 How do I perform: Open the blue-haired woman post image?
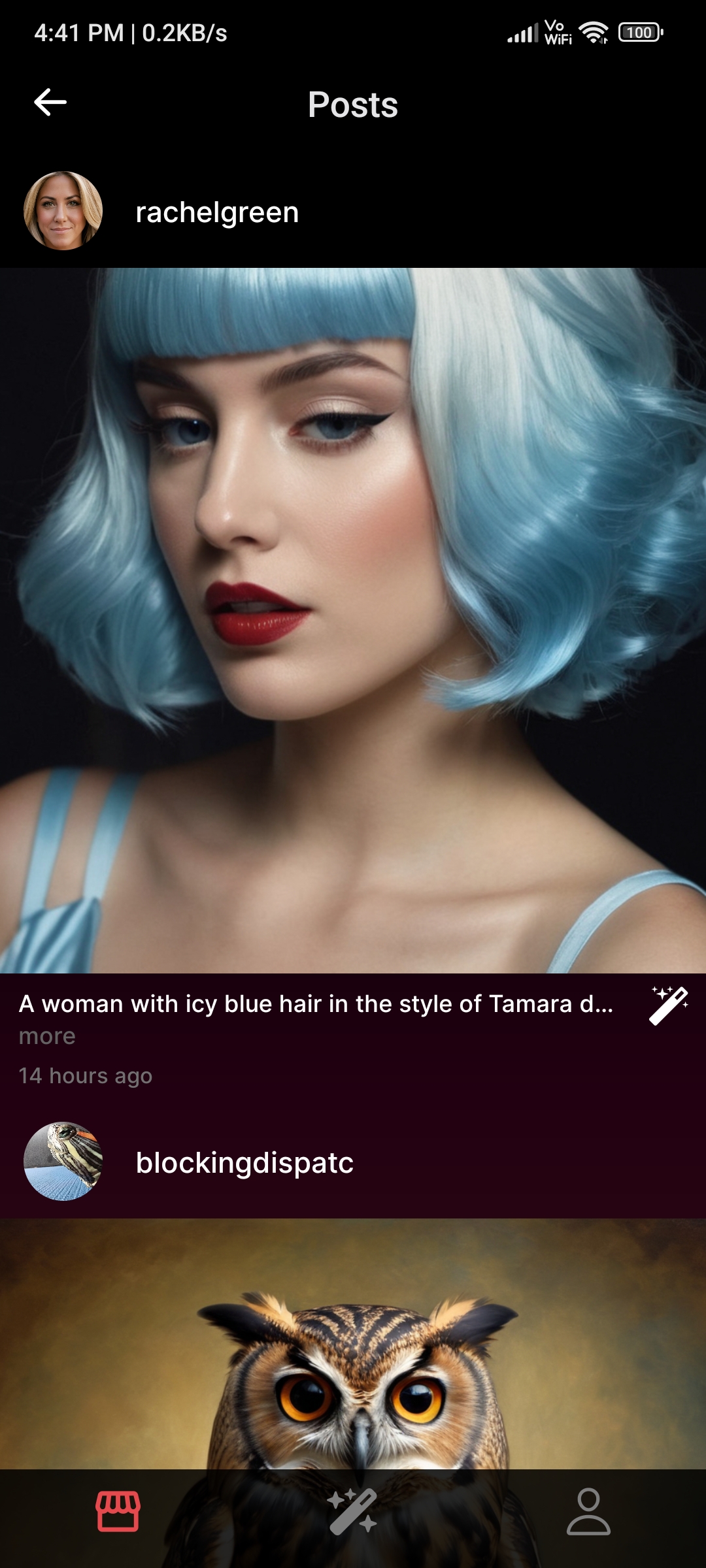(x=353, y=621)
